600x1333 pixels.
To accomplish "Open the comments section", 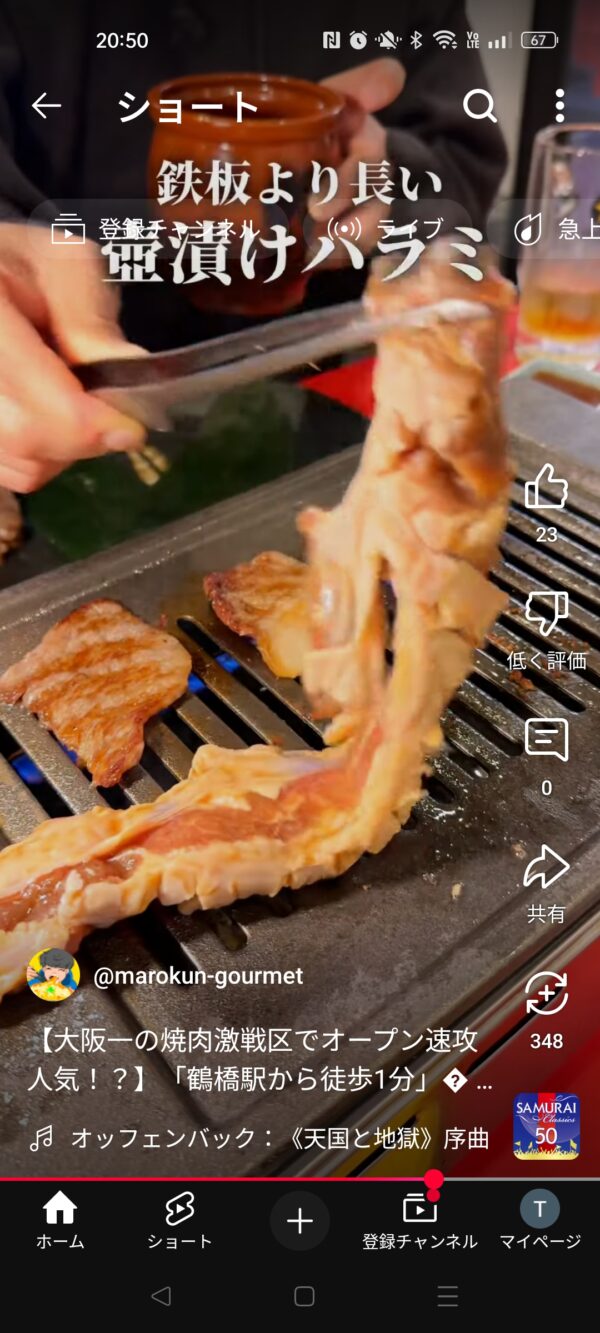I will [x=546, y=741].
